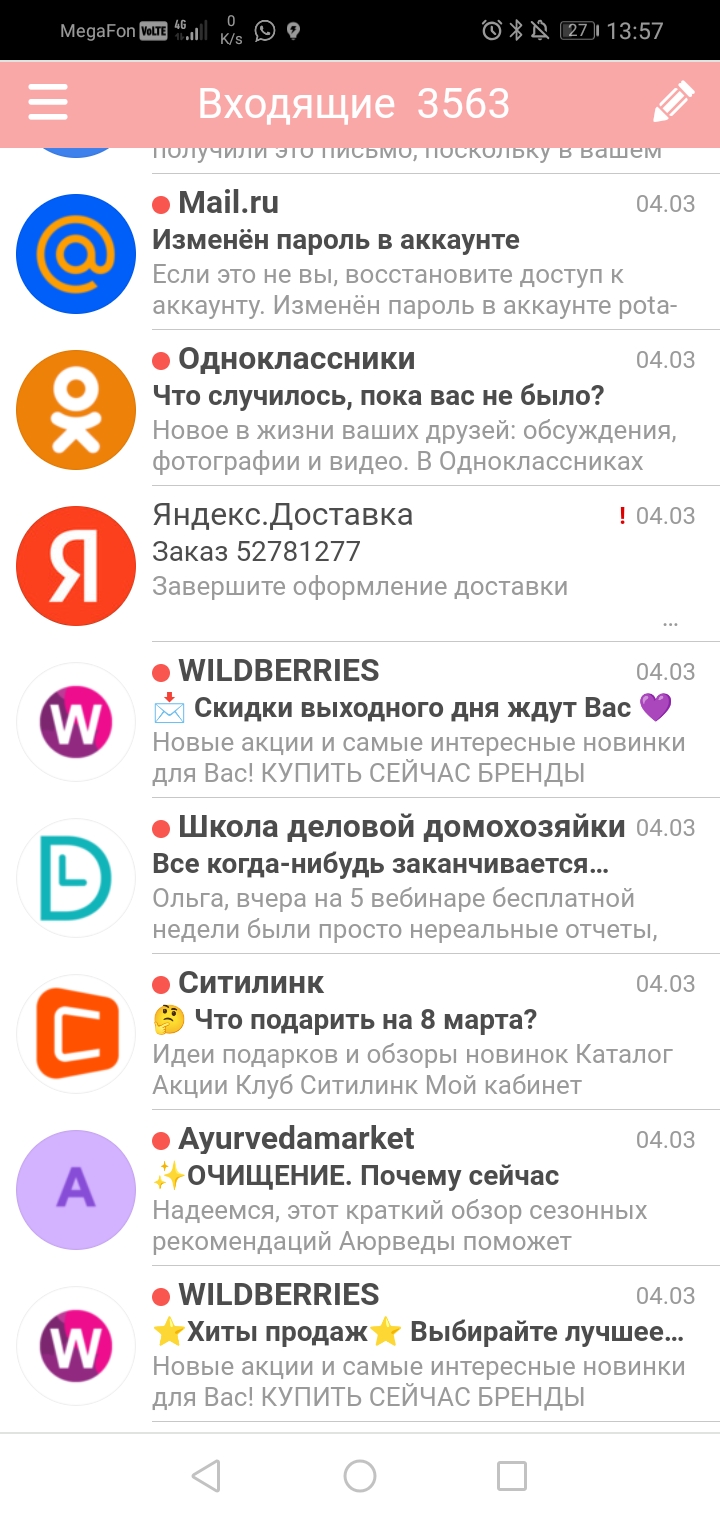Open Яндекс.Доставка order 52781277 email
720x1520 pixels.
pyautogui.click(x=360, y=566)
